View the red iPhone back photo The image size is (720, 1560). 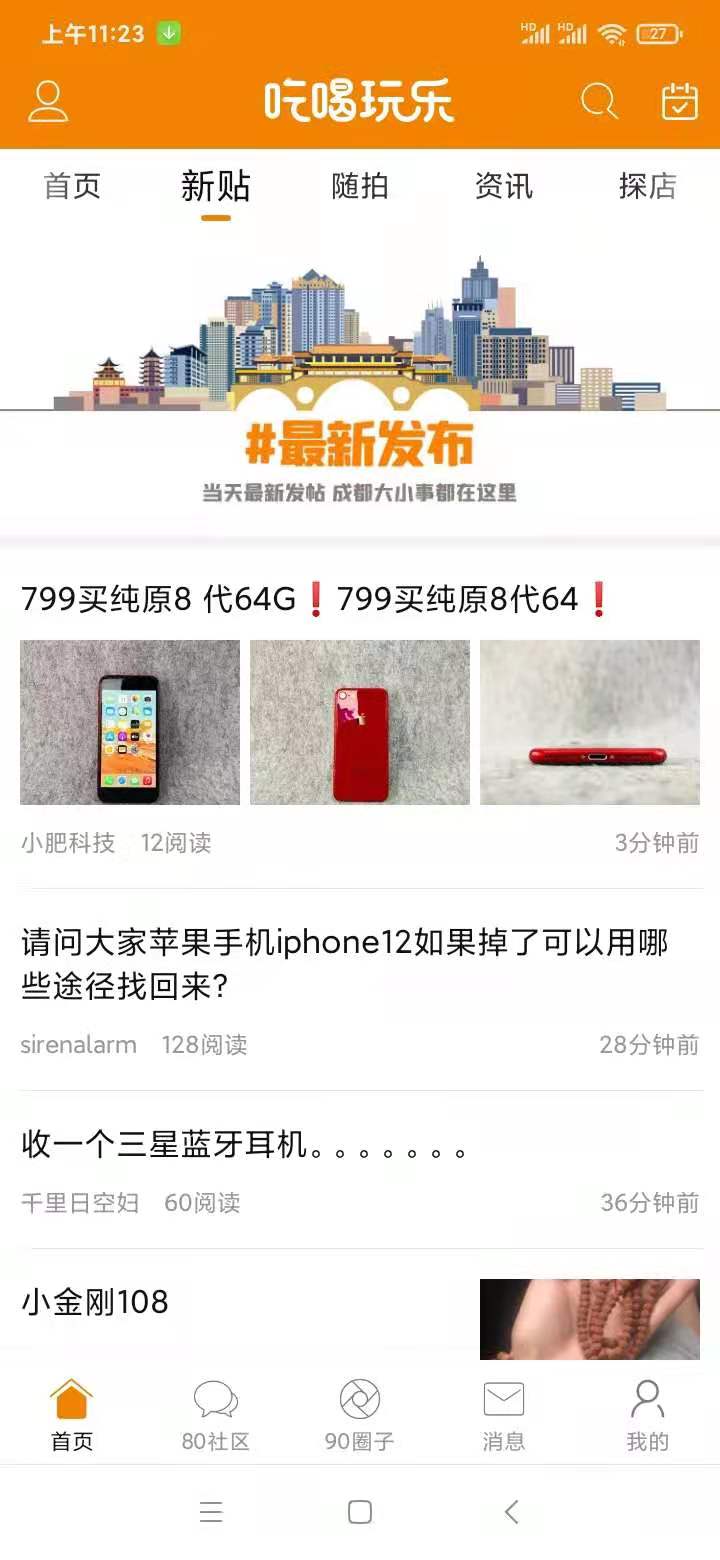tap(360, 722)
